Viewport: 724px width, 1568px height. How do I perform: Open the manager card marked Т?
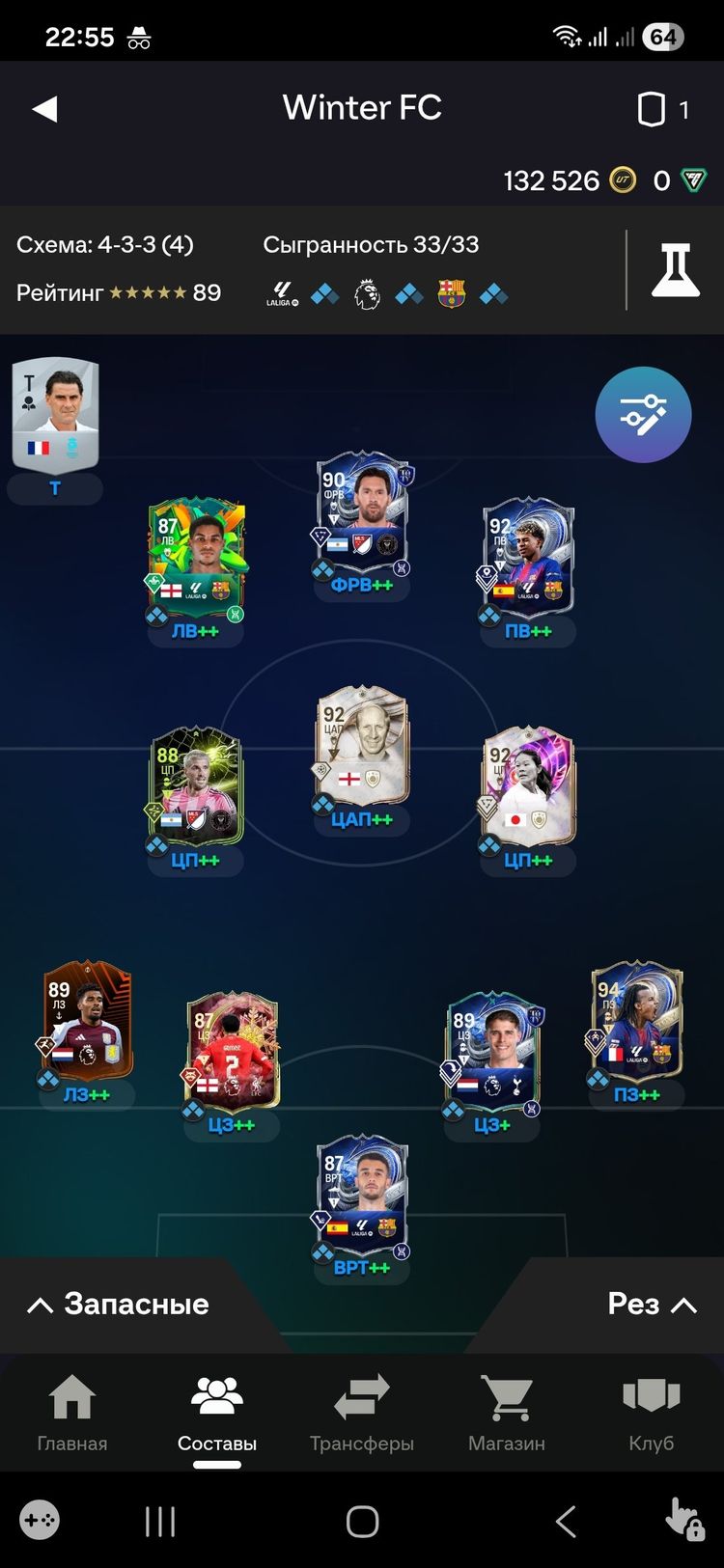(55, 415)
